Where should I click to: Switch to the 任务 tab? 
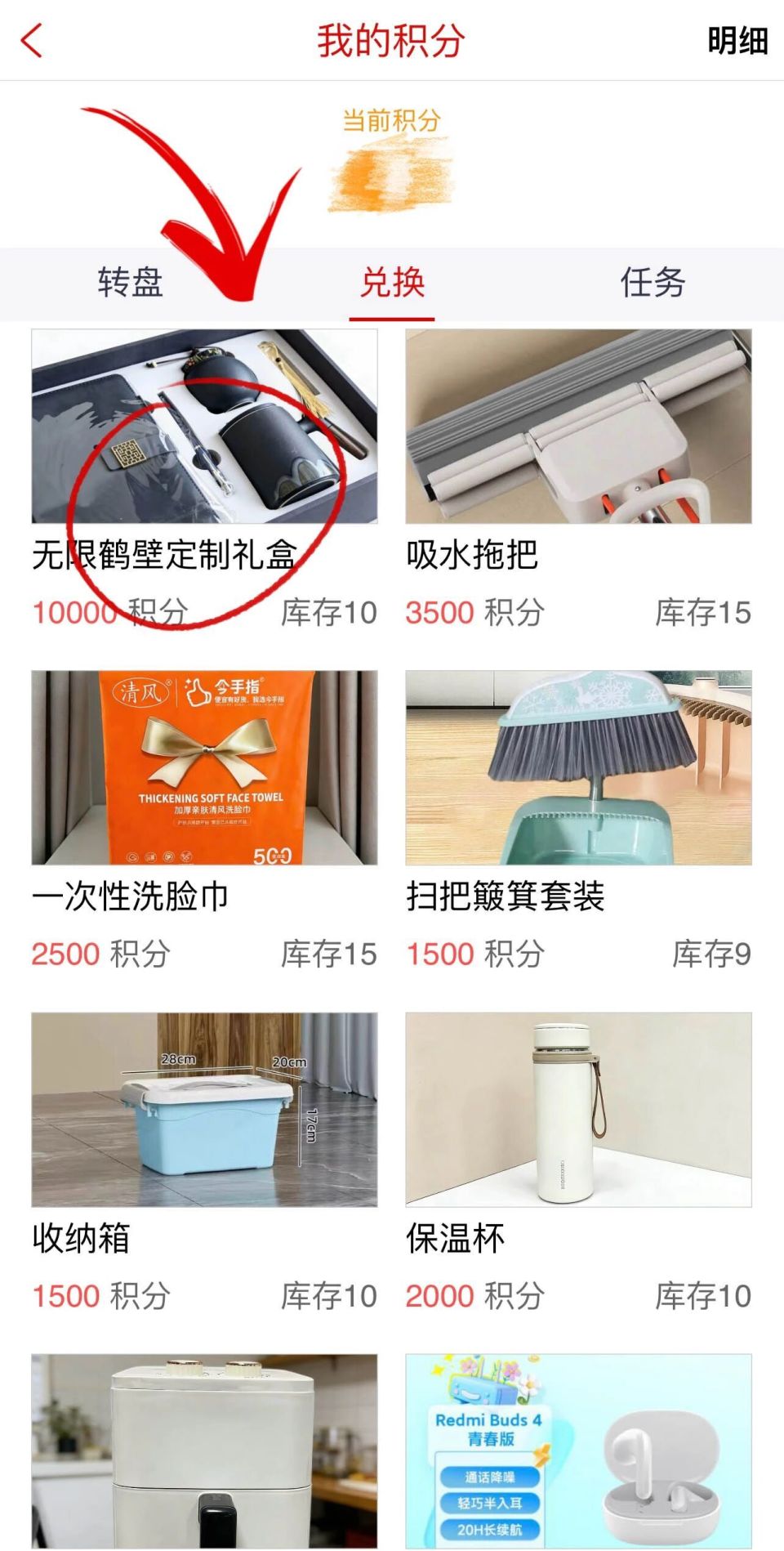(653, 282)
